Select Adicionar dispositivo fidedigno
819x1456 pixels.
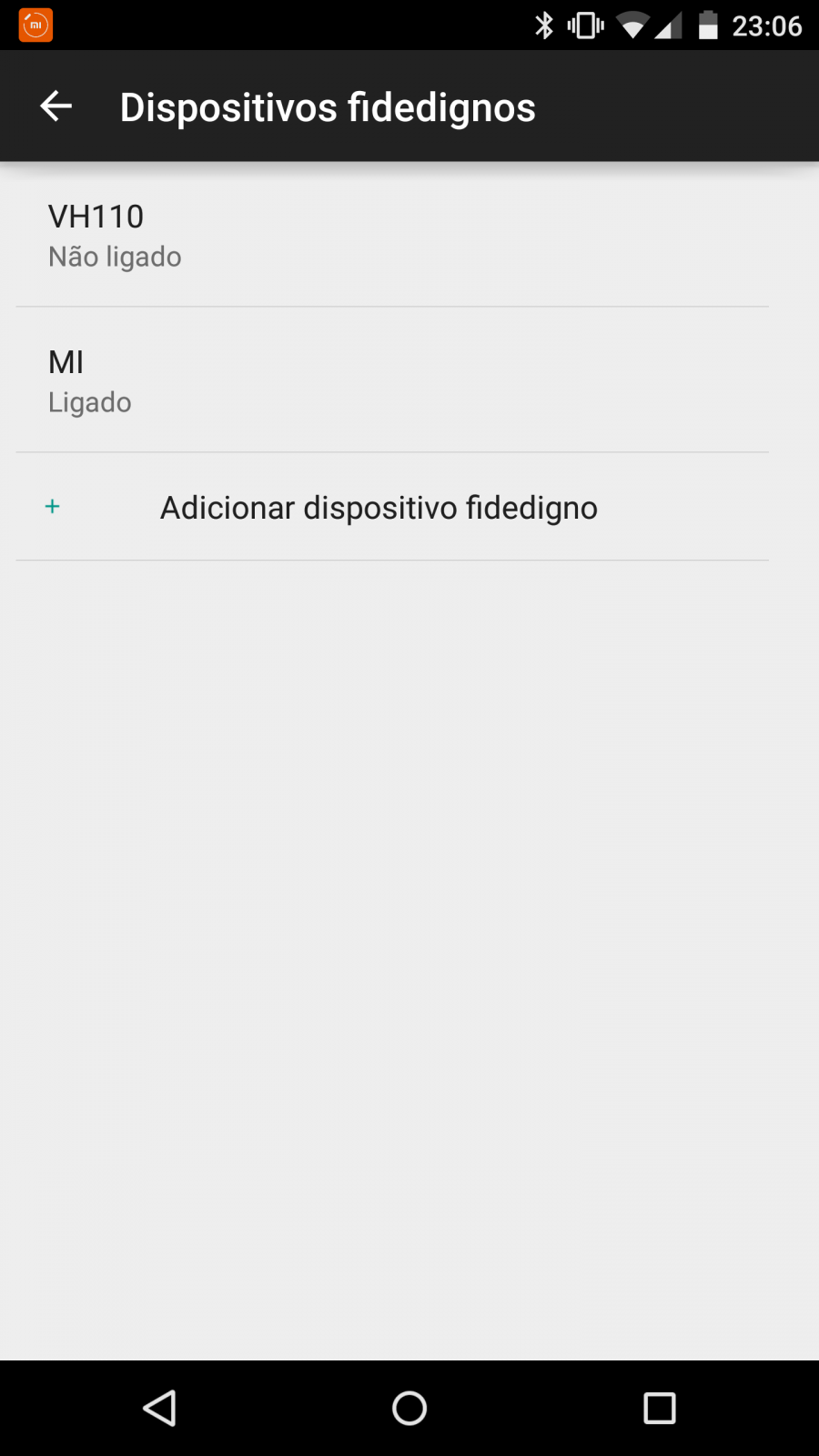pos(392,507)
